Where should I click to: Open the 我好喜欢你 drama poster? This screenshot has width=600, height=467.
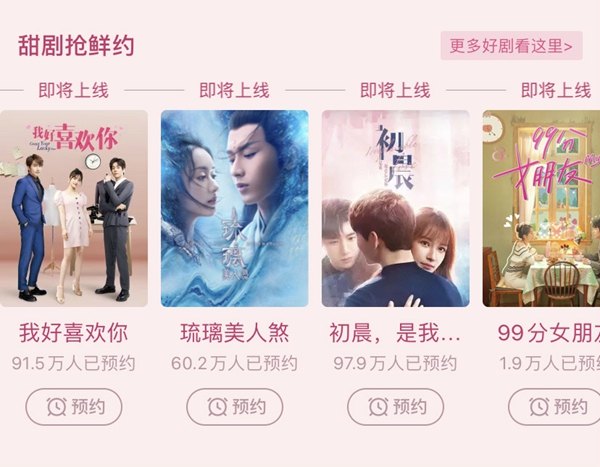click(74, 208)
